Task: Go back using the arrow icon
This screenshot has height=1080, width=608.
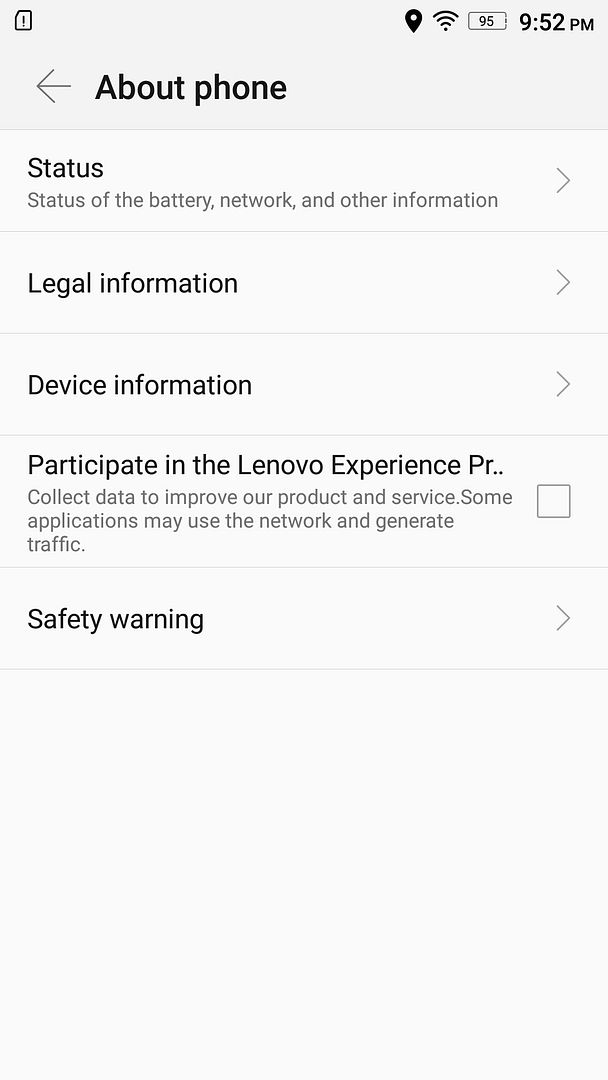Action: click(53, 87)
